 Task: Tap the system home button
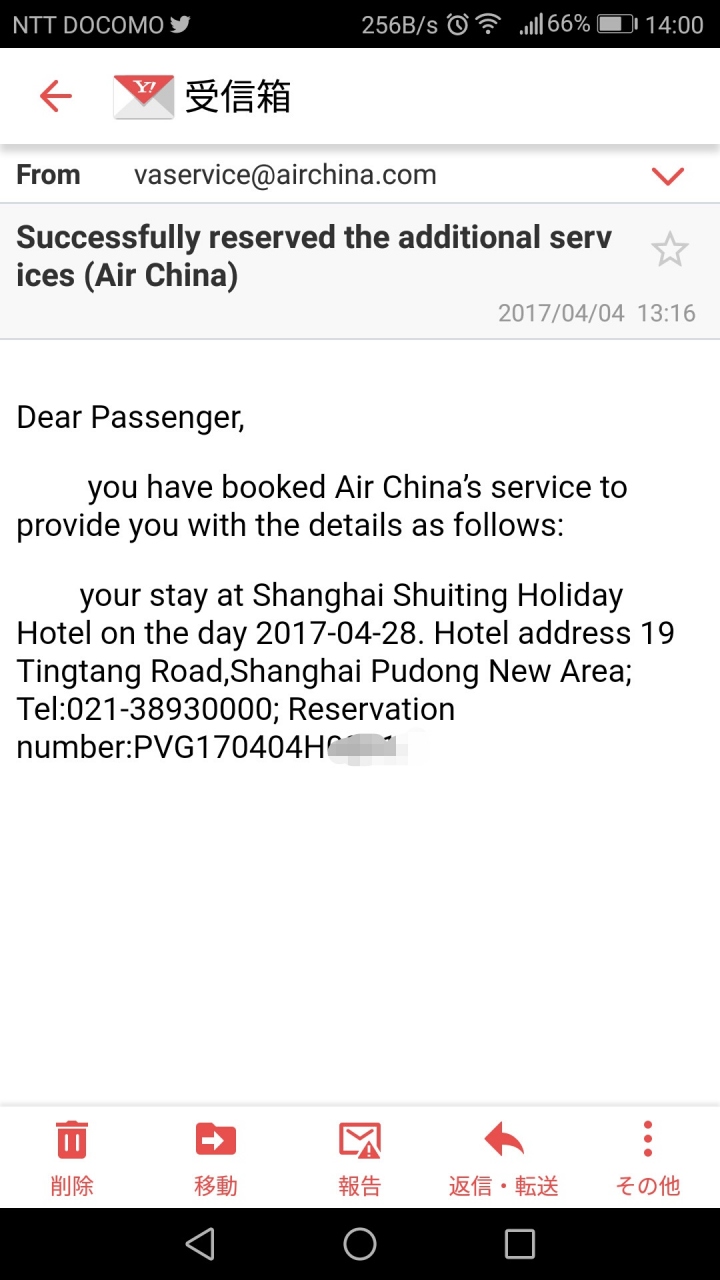tap(360, 1244)
